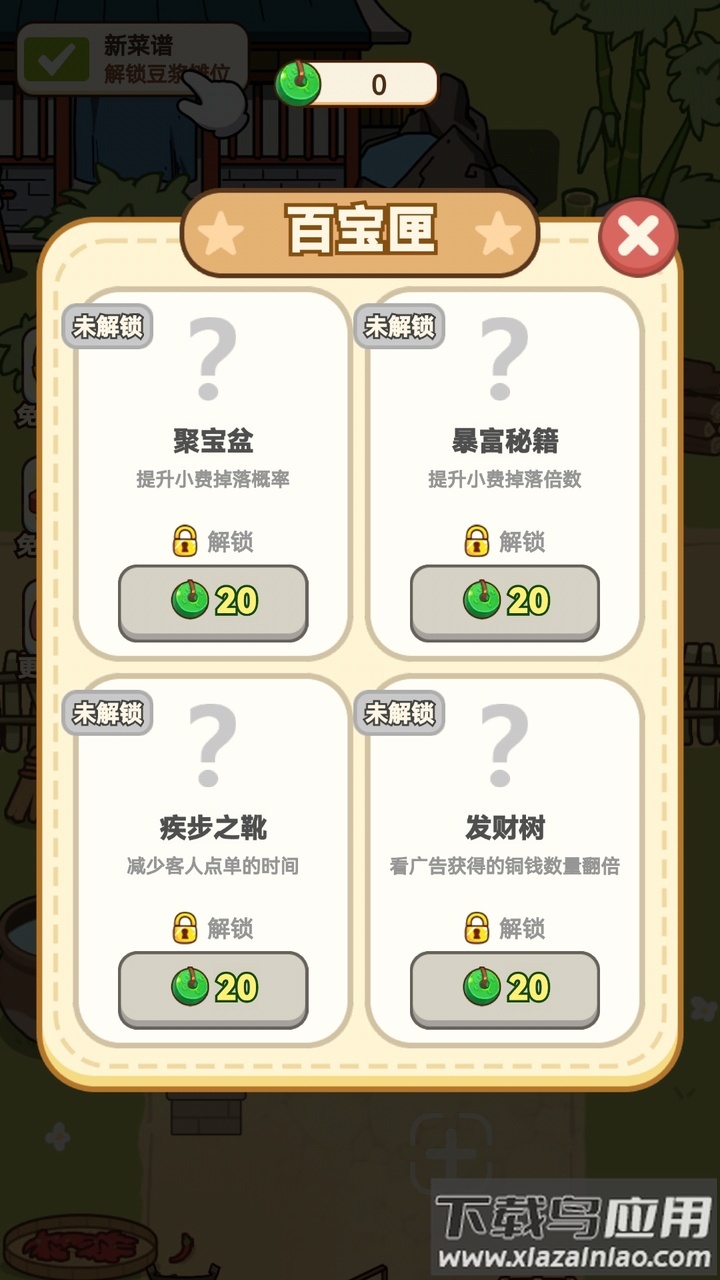Tap the 20-jade unlock button under 疾步之靴
Image resolution: width=720 pixels, height=1280 pixels.
coord(212,989)
